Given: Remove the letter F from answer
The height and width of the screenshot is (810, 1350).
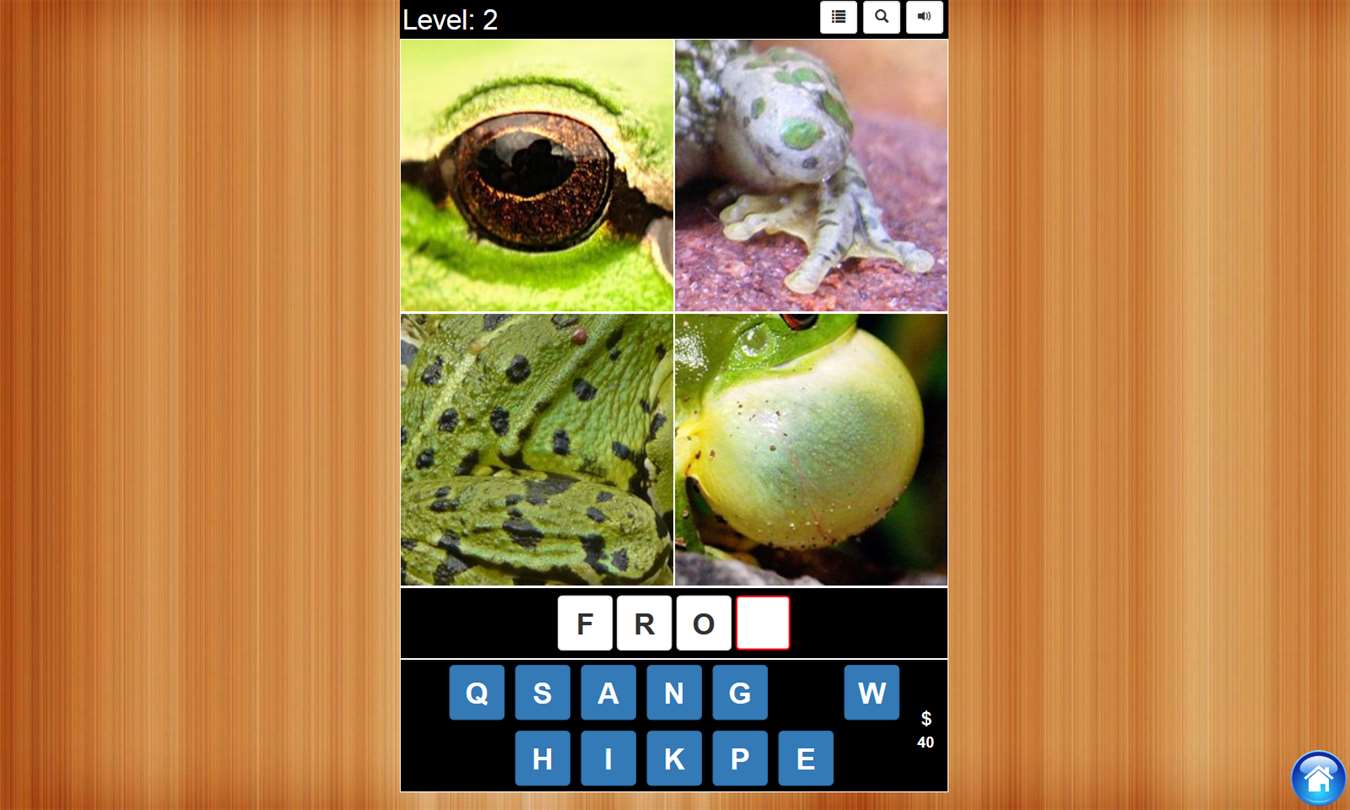Looking at the screenshot, I should click(585, 623).
